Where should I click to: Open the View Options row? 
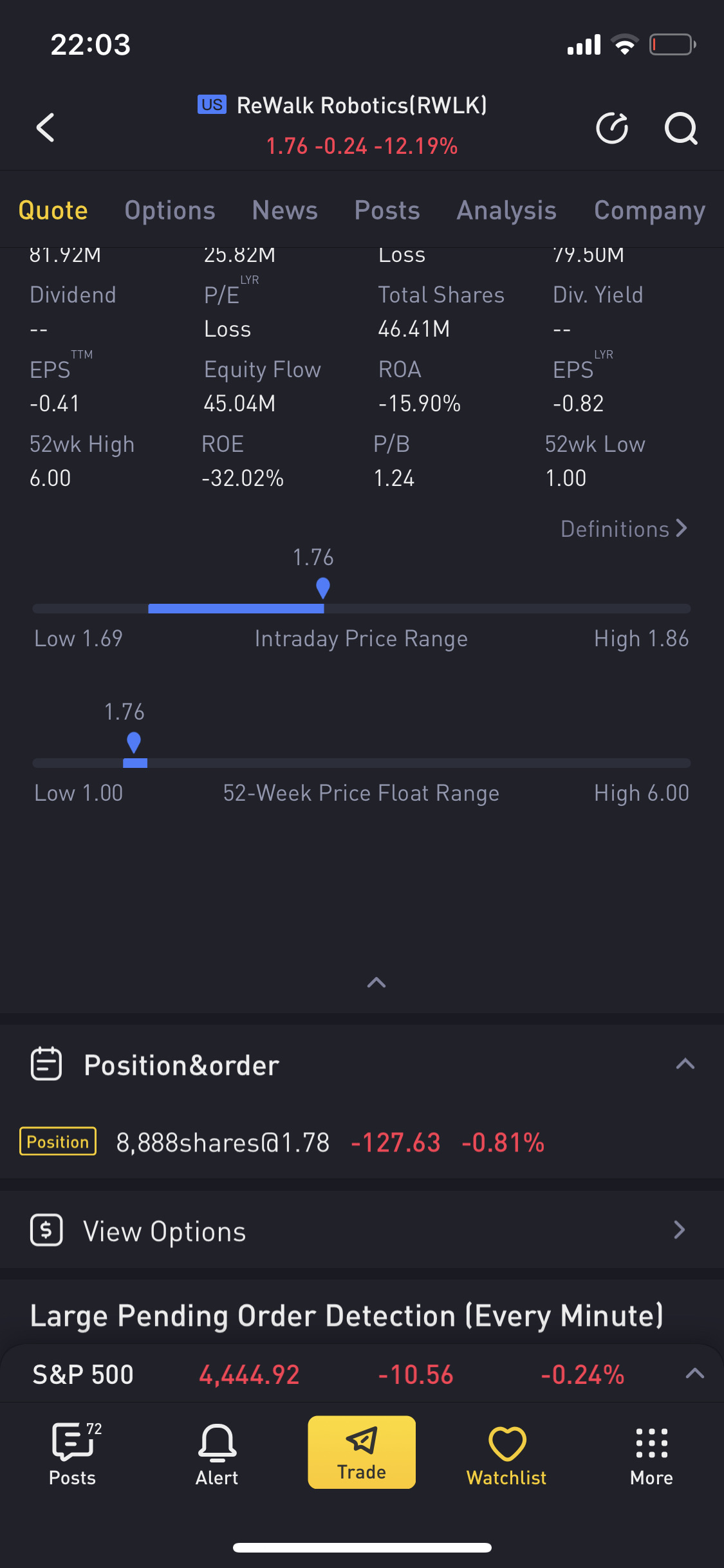362,1230
